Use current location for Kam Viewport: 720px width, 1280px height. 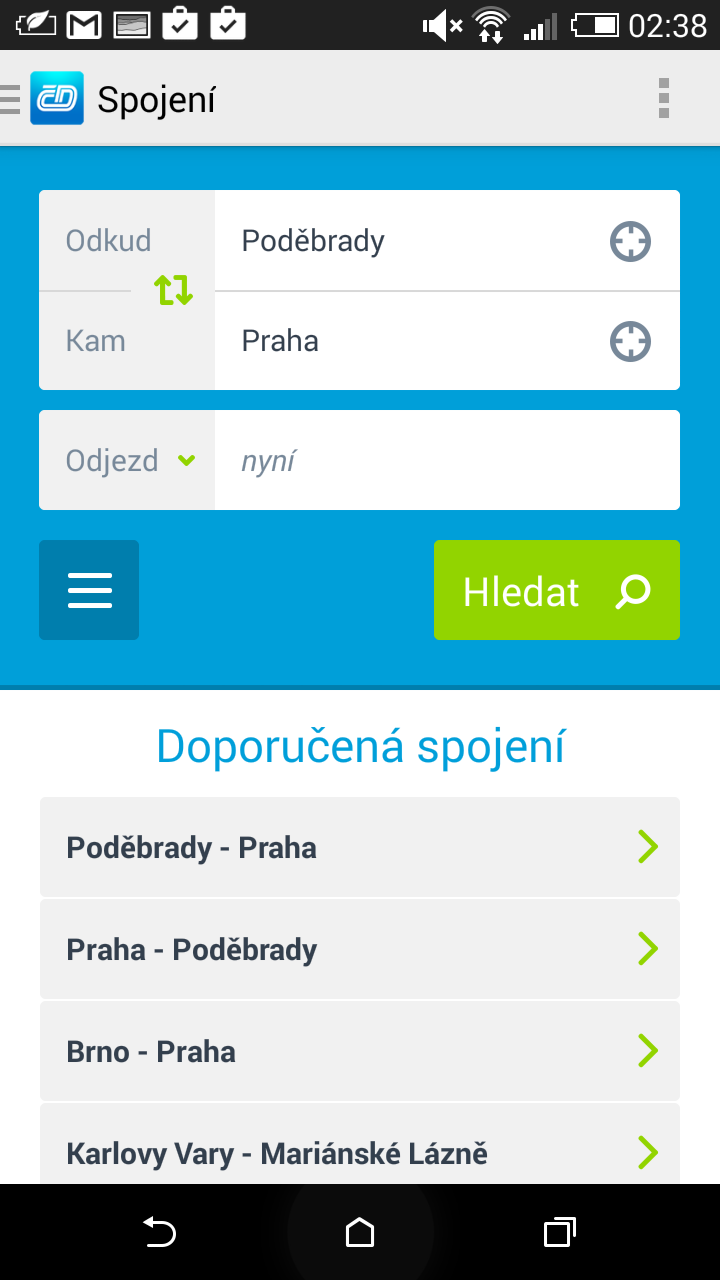click(630, 341)
